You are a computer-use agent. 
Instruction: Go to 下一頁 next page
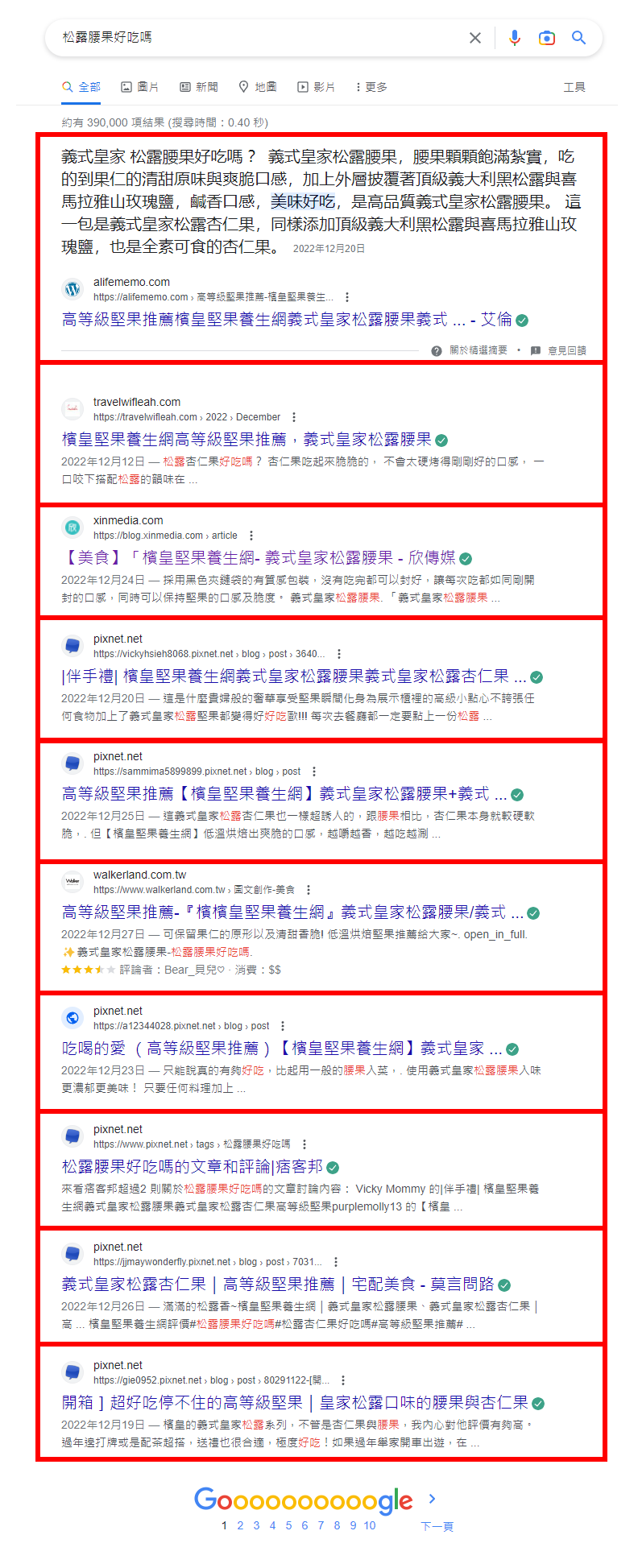(437, 1525)
